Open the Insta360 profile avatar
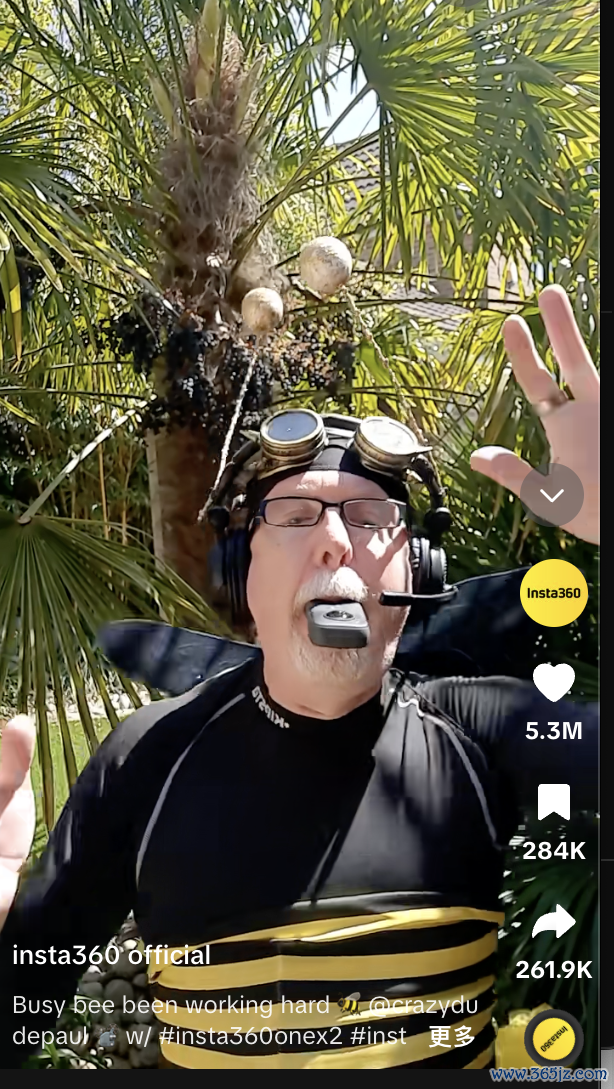Image resolution: width=614 pixels, height=1089 pixels. (553, 593)
